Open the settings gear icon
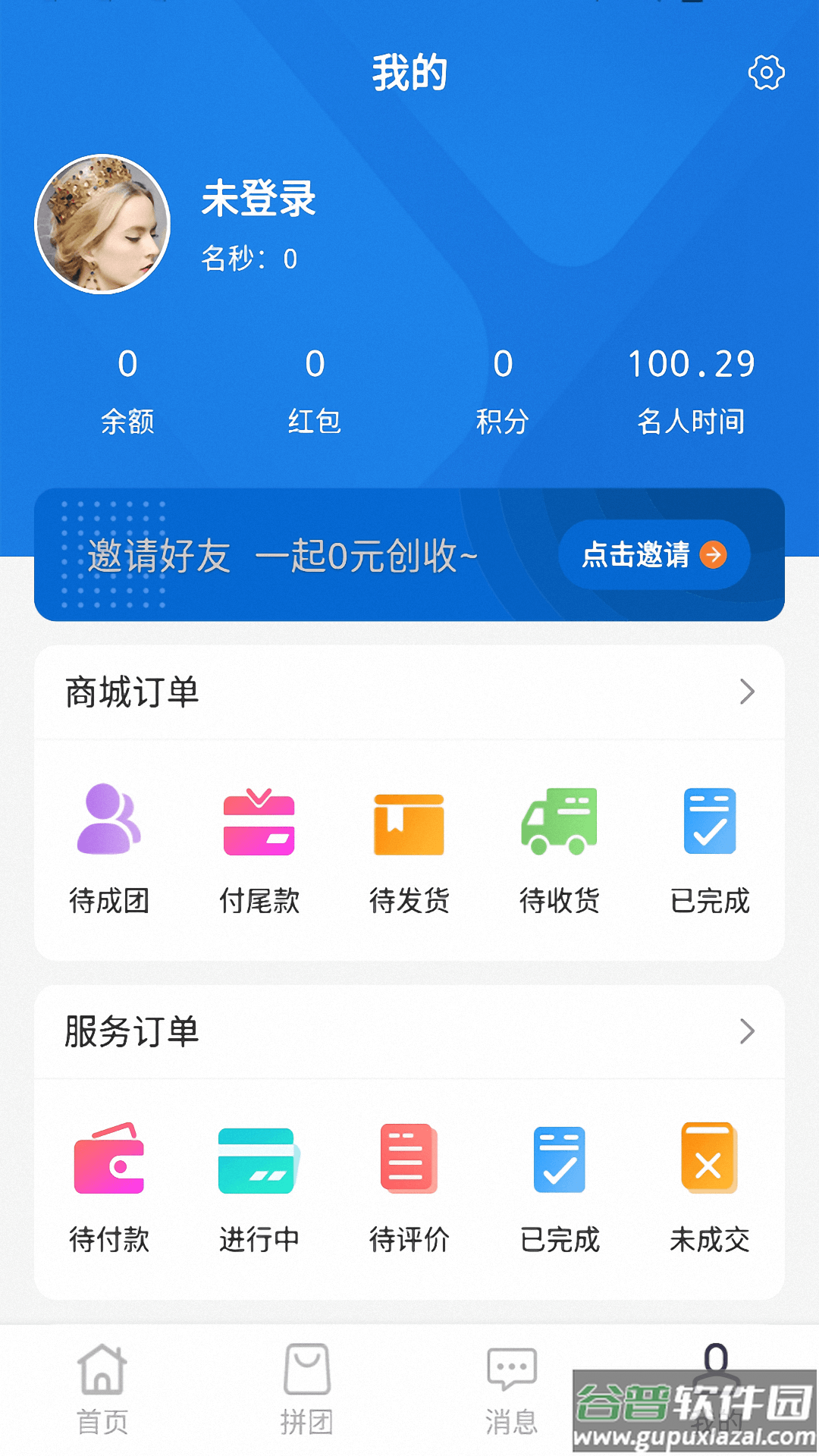This screenshot has width=819, height=1456. [x=767, y=73]
